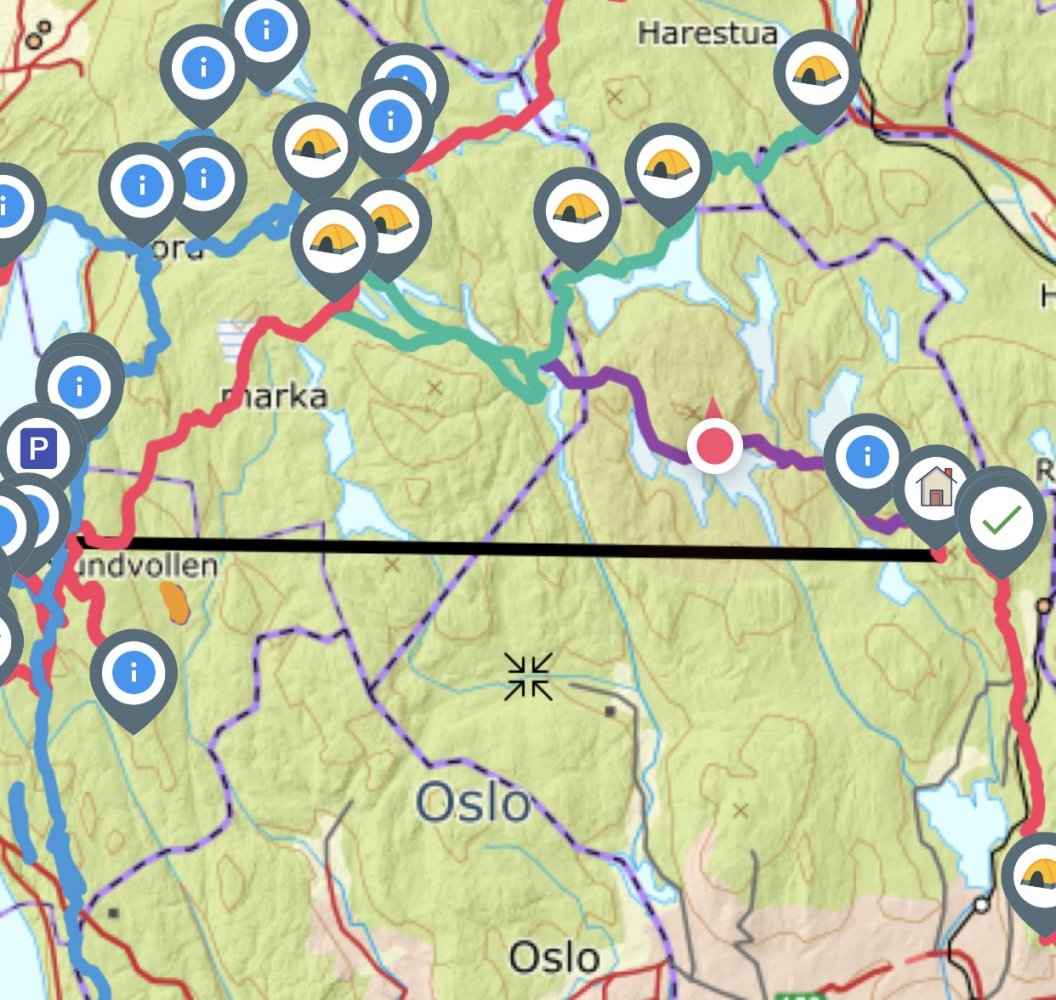The image size is (1056, 1000).
Task: Open the cabin marker with house icon
Action: 936,488
